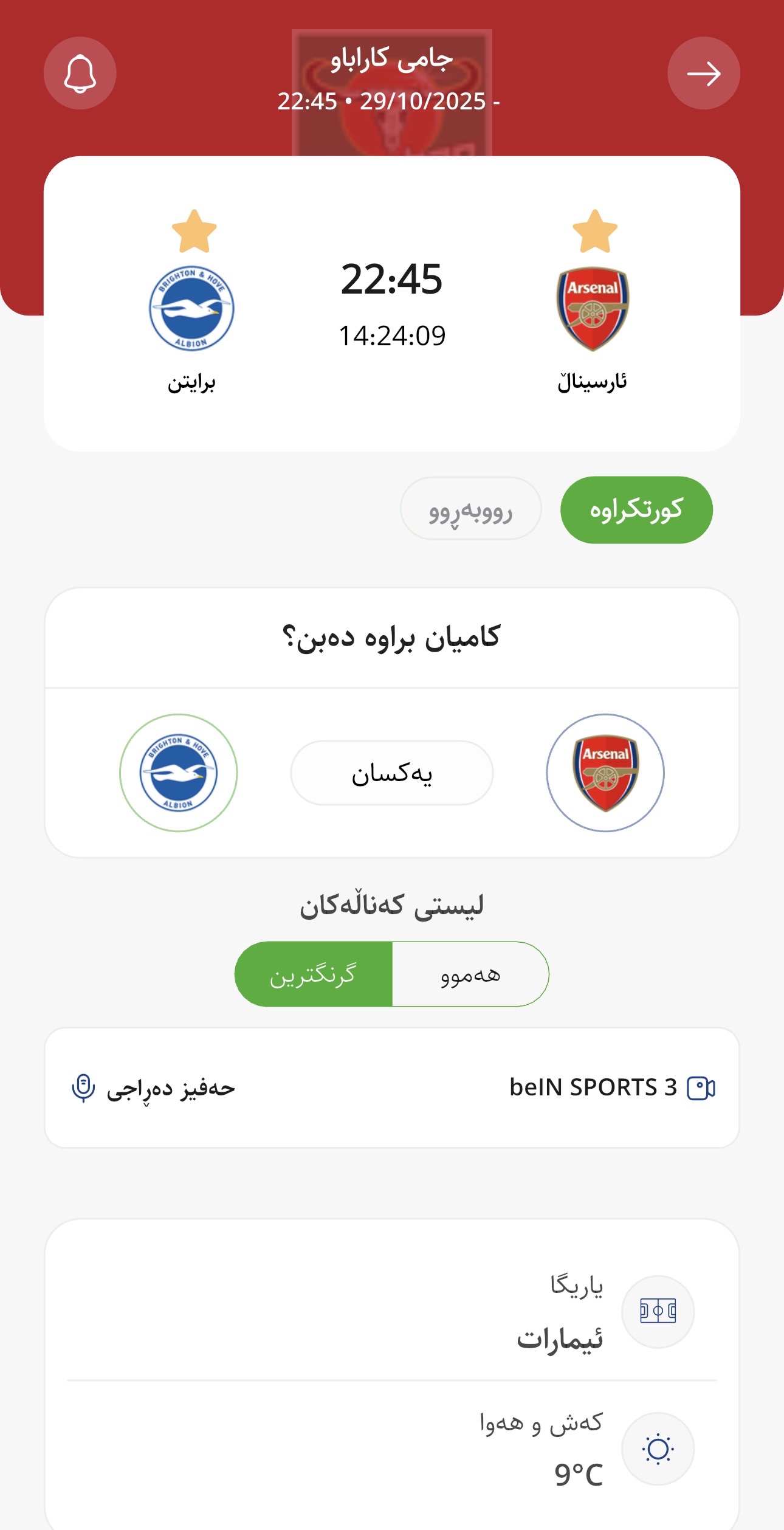Viewport: 784px width, 1530px height.
Task: Vote for Arsenal to win
Action: coord(605,773)
